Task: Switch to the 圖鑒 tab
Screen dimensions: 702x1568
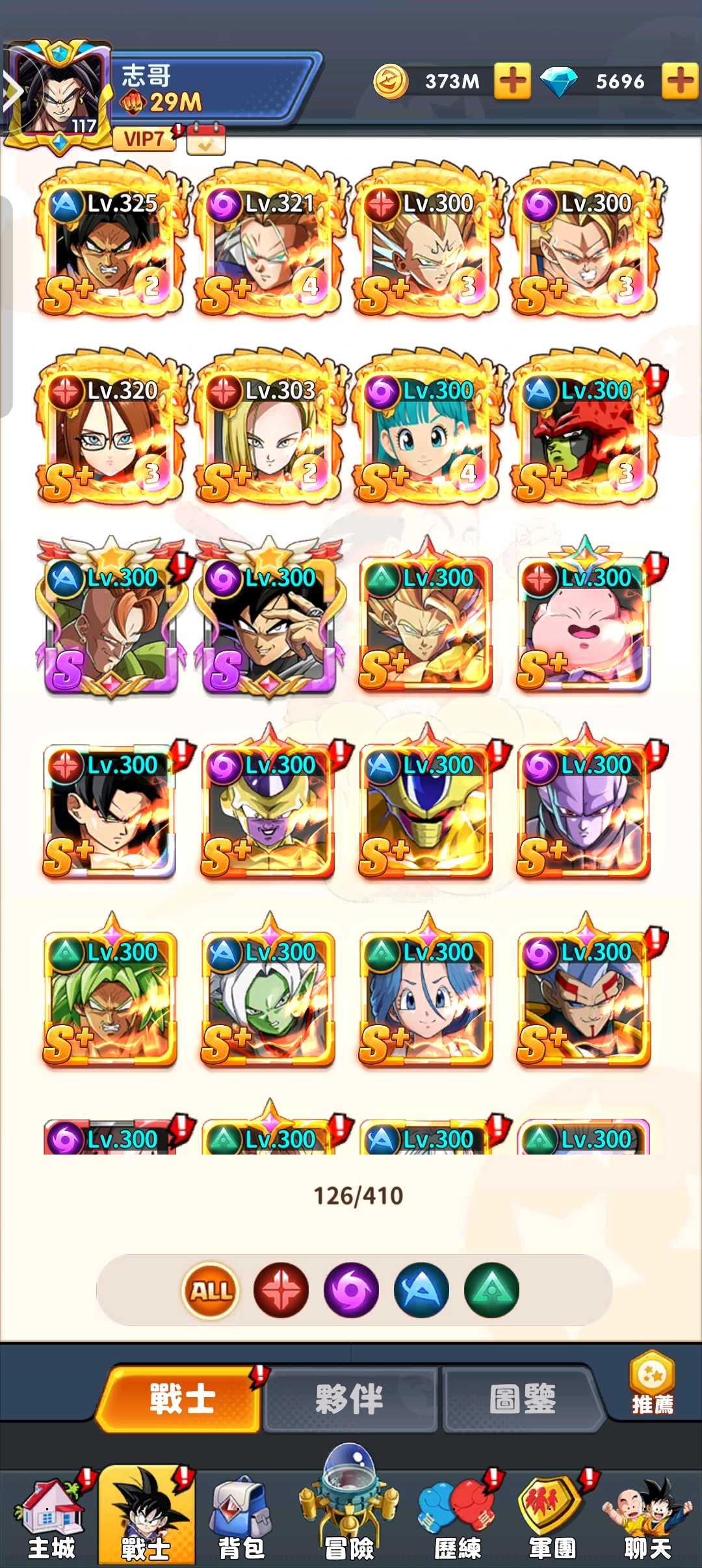Action: [522, 1399]
